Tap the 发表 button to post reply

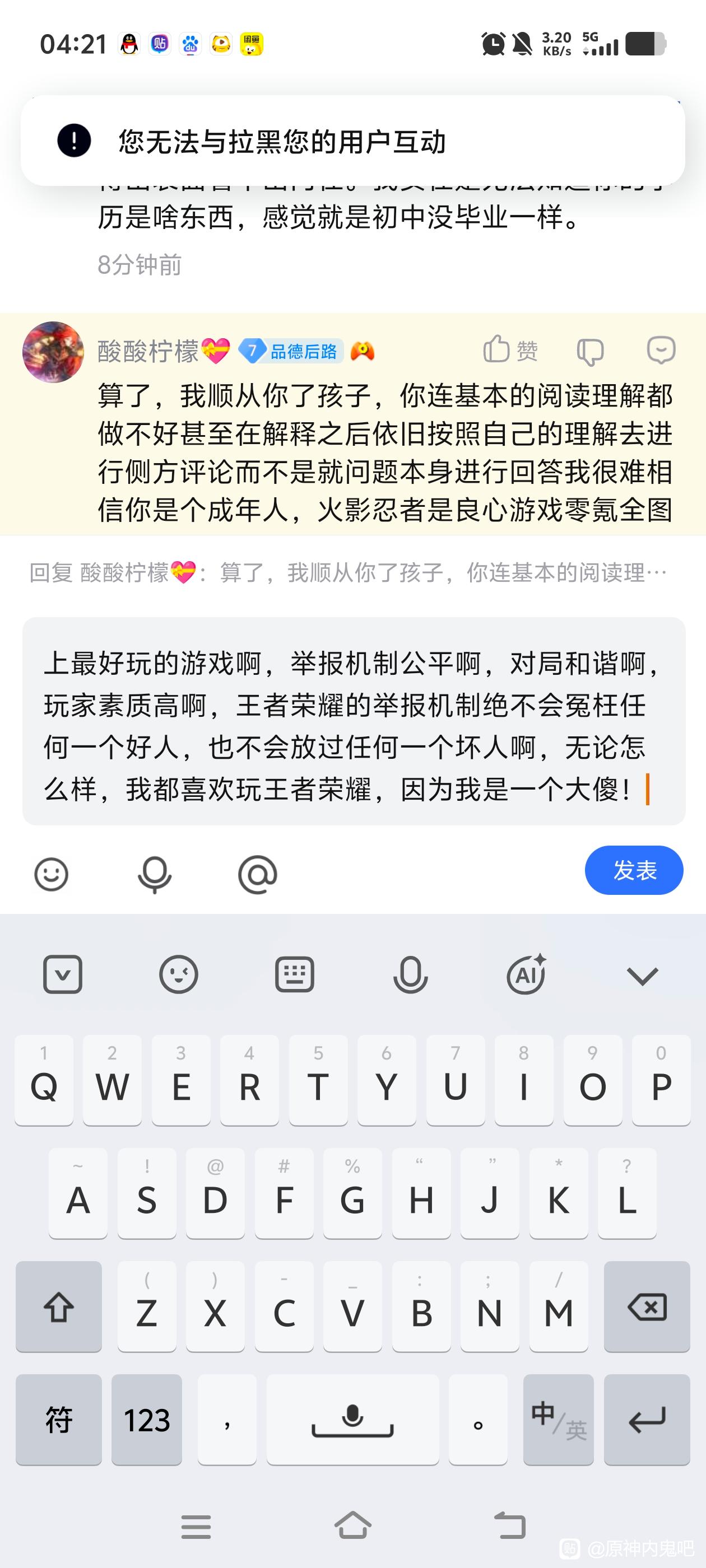point(634,870)
